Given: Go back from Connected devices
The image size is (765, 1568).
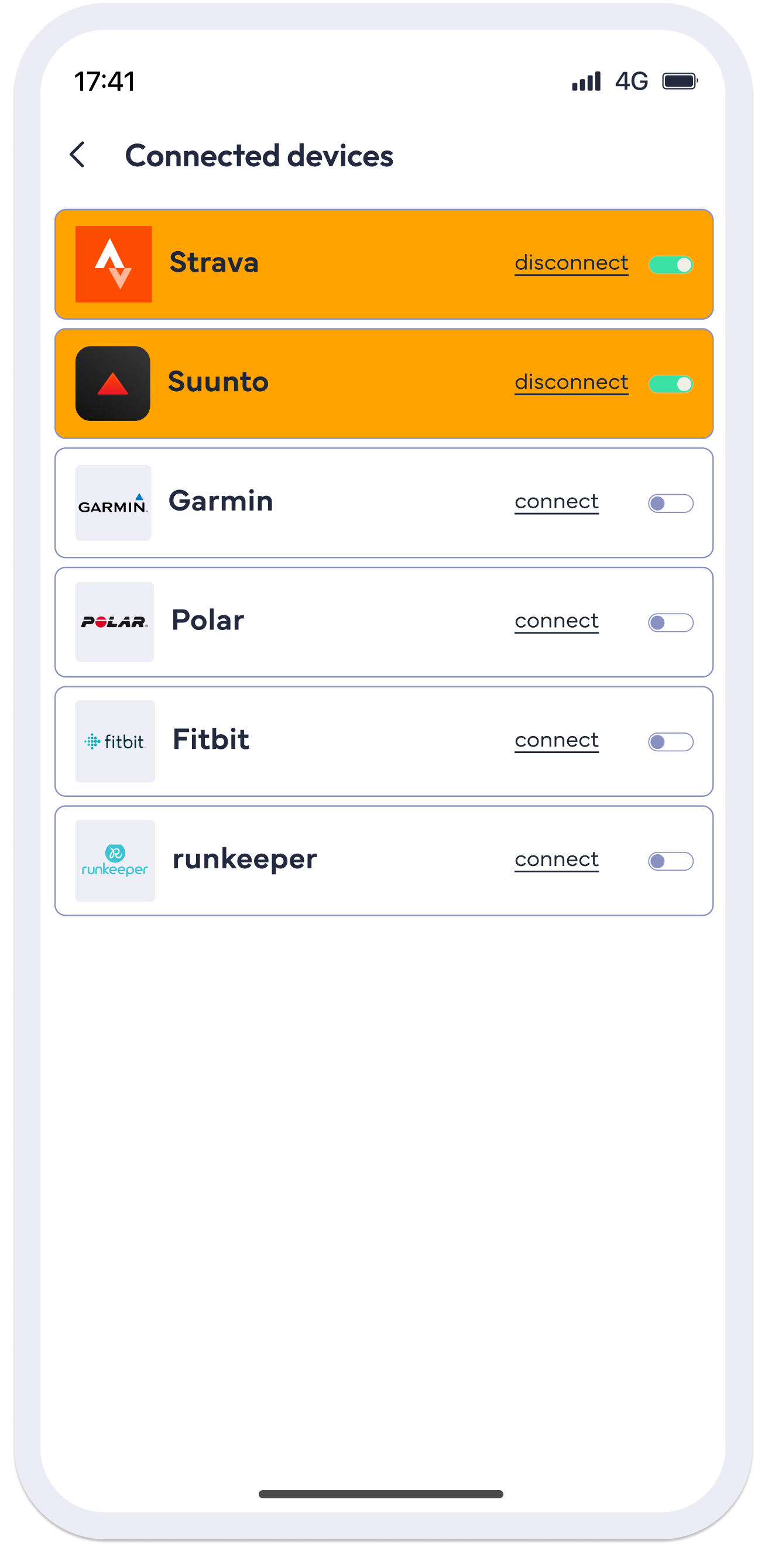Looking at the screenshot, I should (77, 155).
